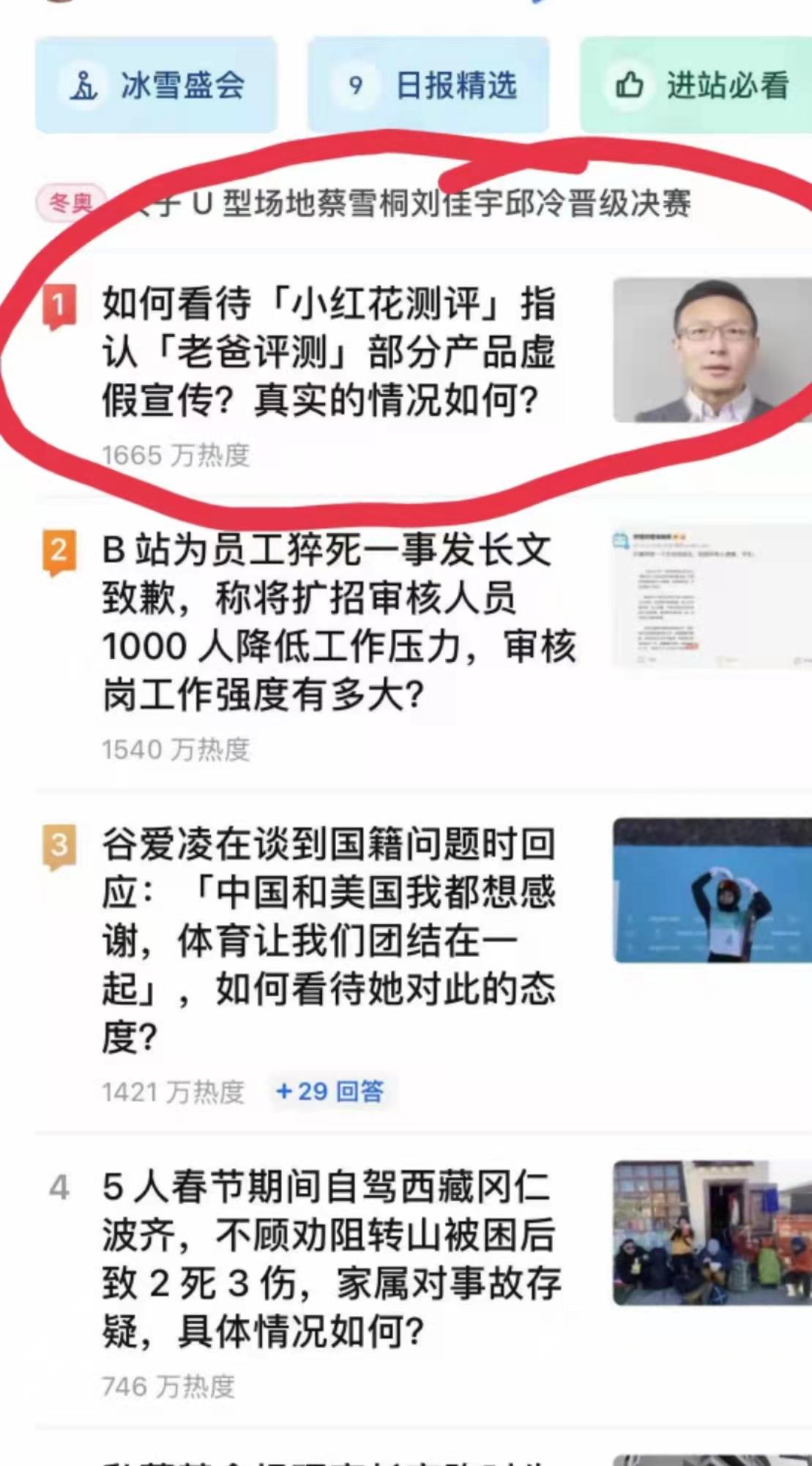Open the 日报精选 chip
812x1466 pixels.
point(428,85)
